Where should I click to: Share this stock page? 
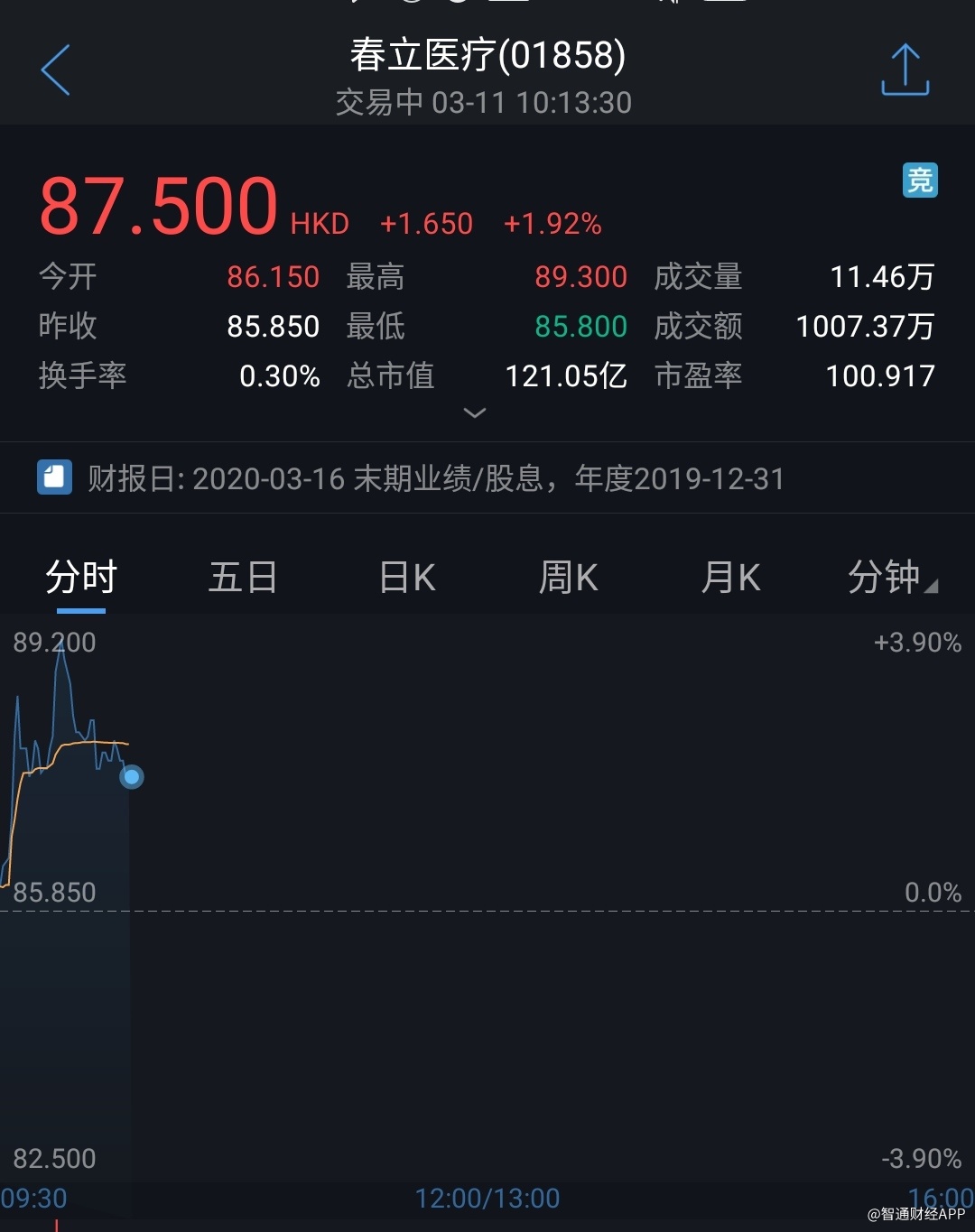[x=905, y=70]
